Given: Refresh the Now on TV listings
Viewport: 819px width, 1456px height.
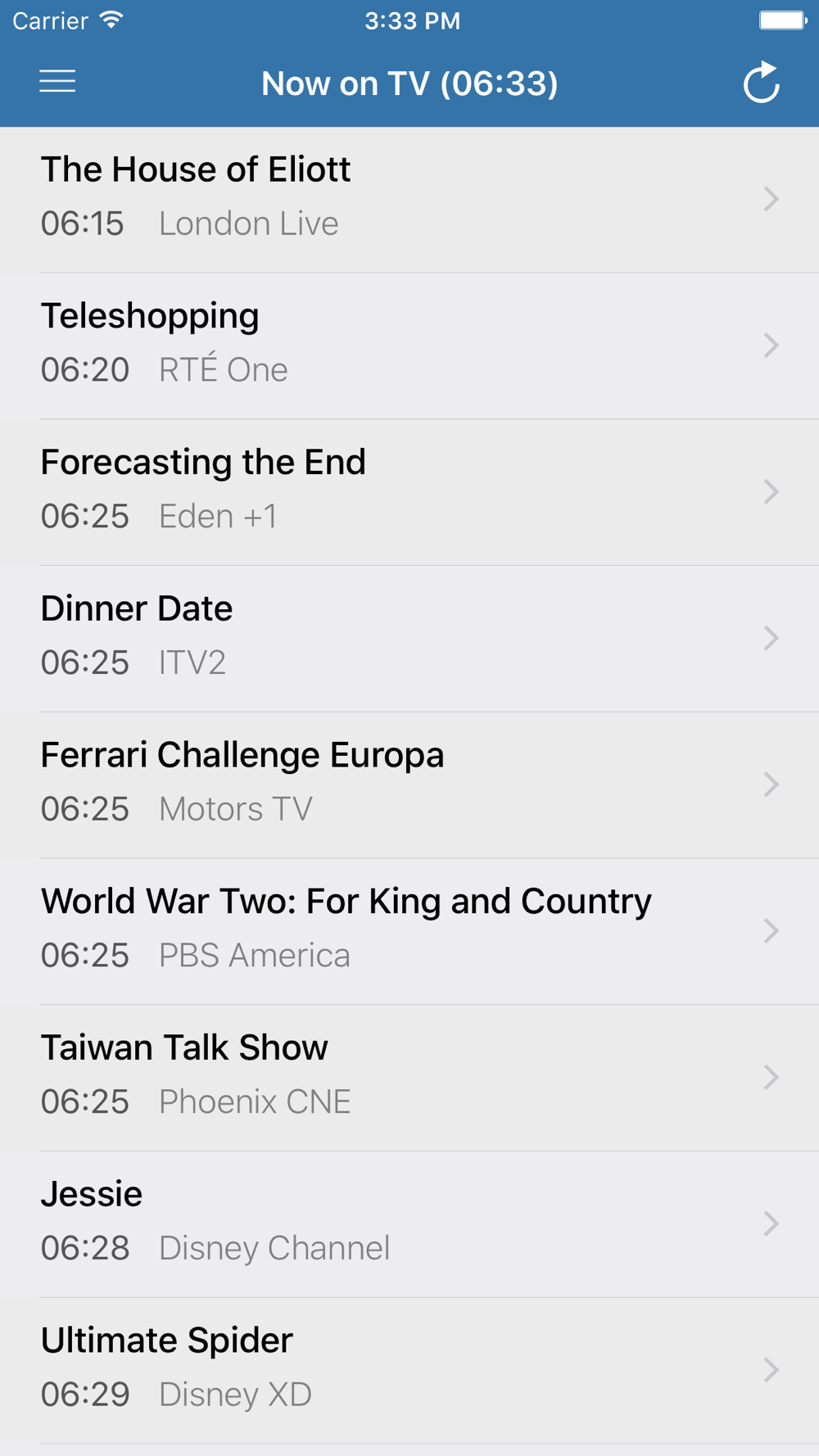Looking at the screenshot, I should point(761,82).
